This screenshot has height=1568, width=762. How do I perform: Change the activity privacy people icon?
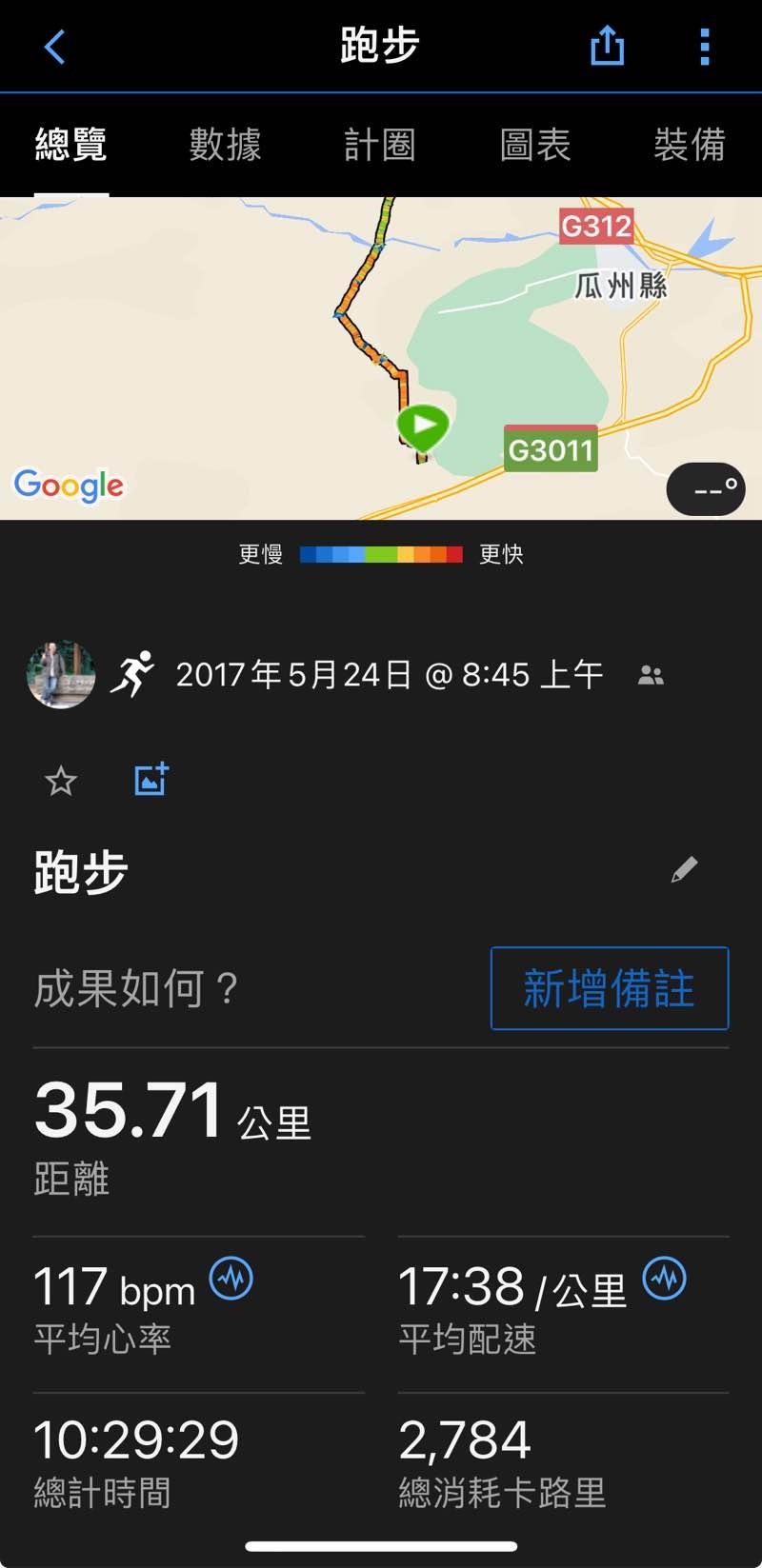pyautogui.click(x=651, y=675)
